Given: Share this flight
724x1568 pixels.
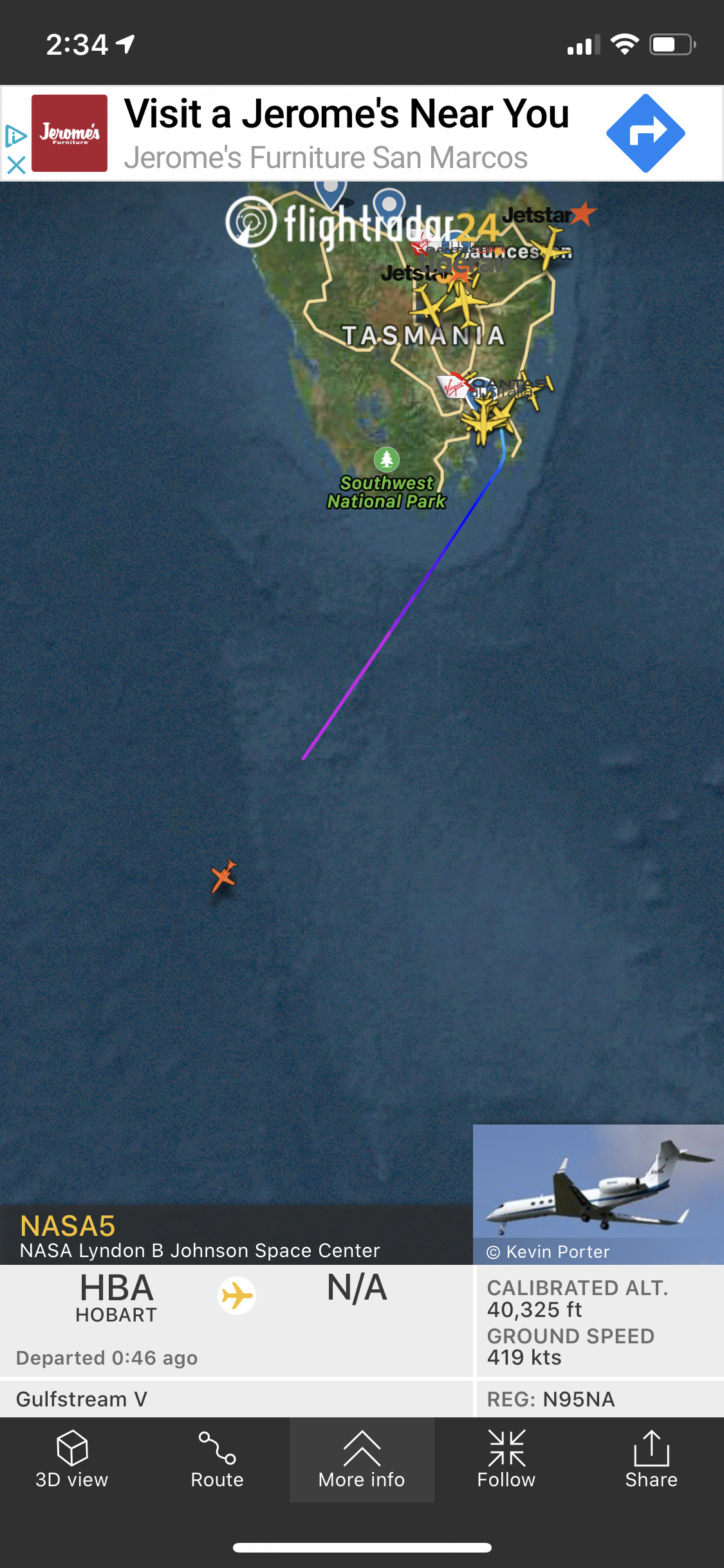Looking at the screenshot, I should [x=651, y=1459].
